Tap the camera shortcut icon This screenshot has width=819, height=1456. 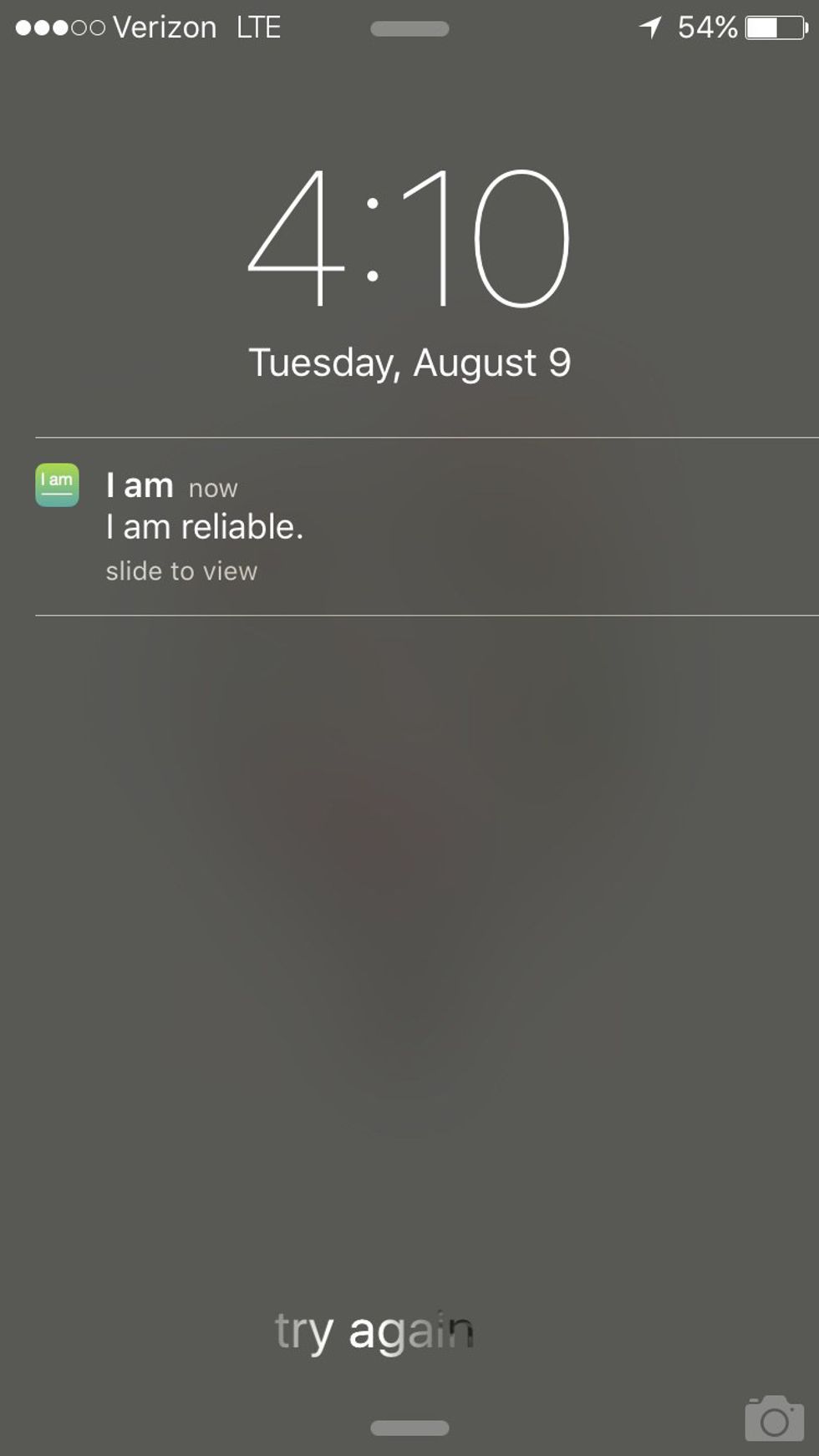[x=774, y=1418]
